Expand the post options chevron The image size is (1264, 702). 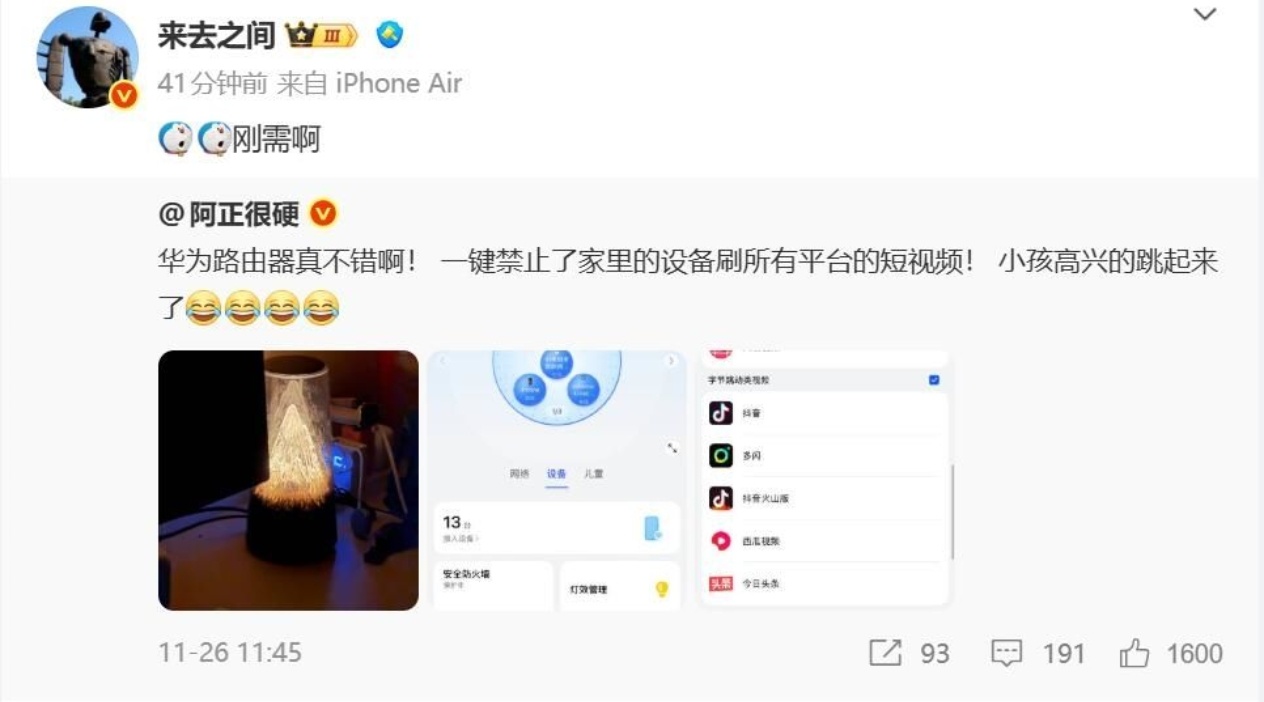(x=1206, y=15)
